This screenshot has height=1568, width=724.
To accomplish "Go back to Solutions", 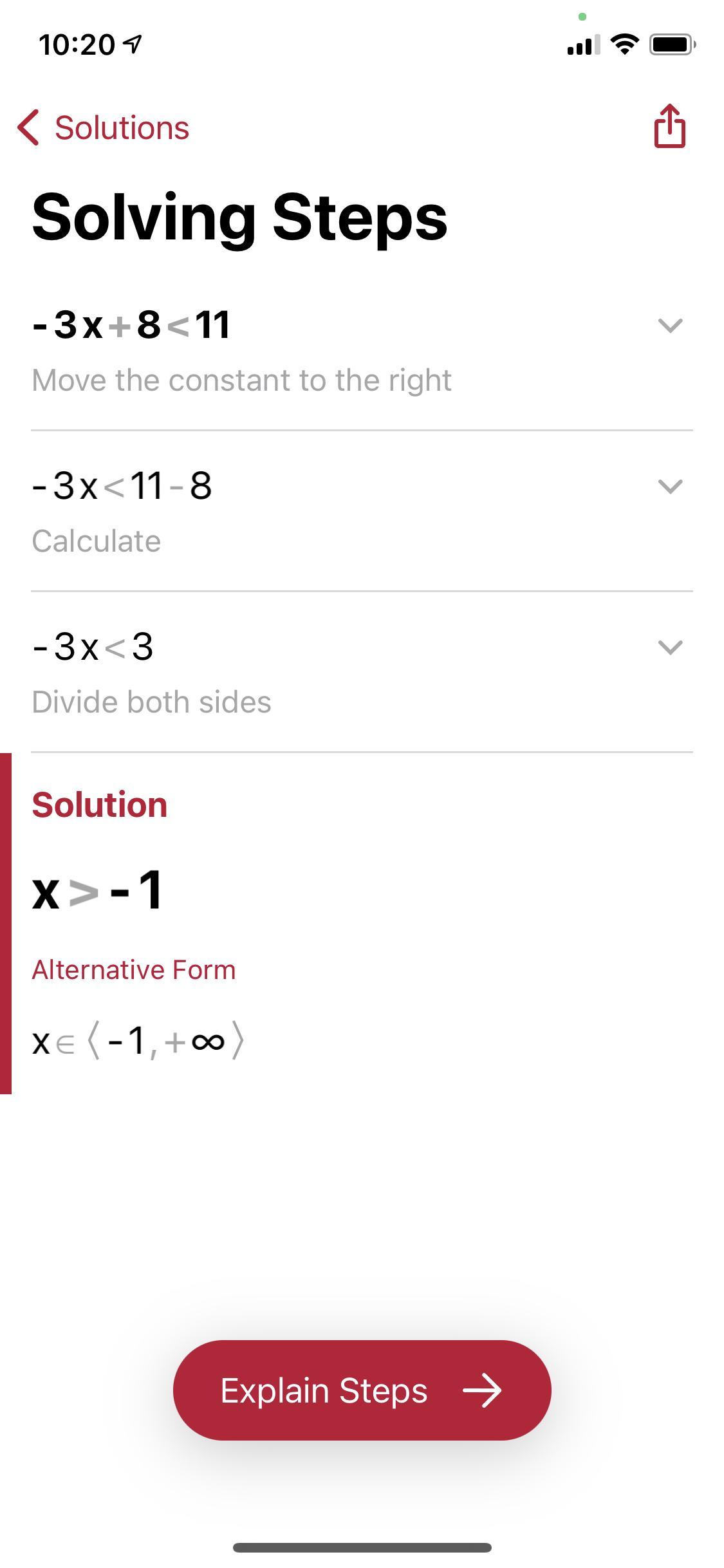I will 103,127.
